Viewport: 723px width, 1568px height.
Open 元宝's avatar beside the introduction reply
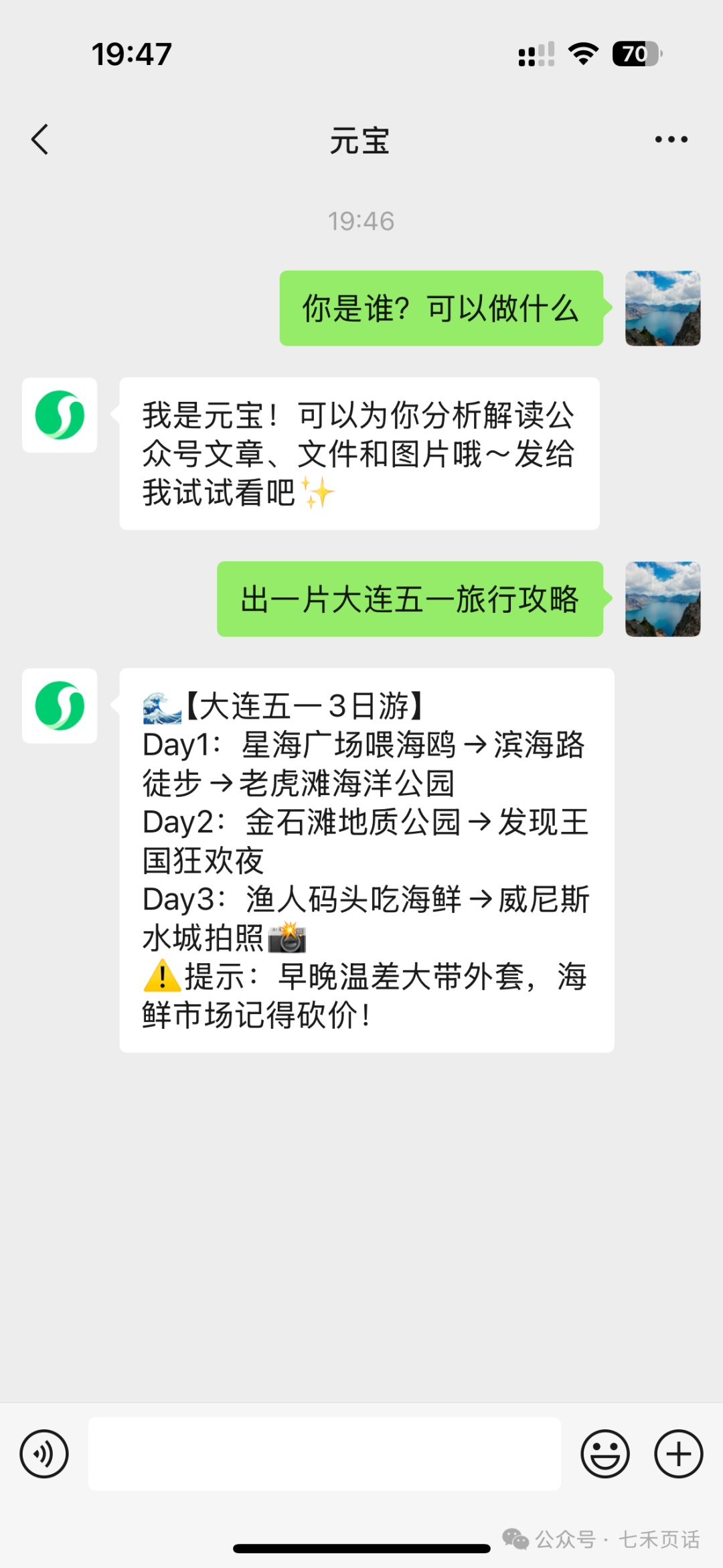pos(60,415)
